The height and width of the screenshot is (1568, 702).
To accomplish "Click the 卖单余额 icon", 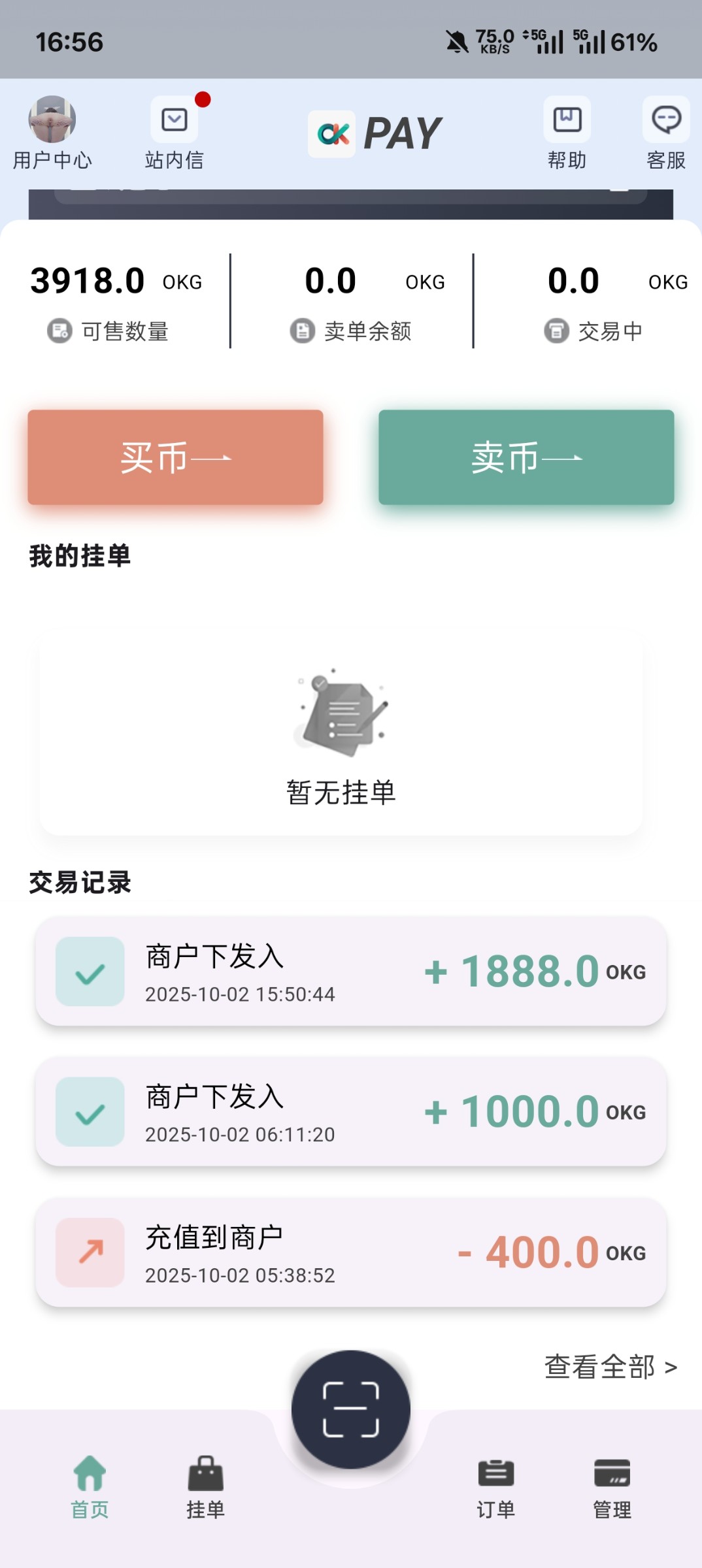I will [x=301, y=331].
